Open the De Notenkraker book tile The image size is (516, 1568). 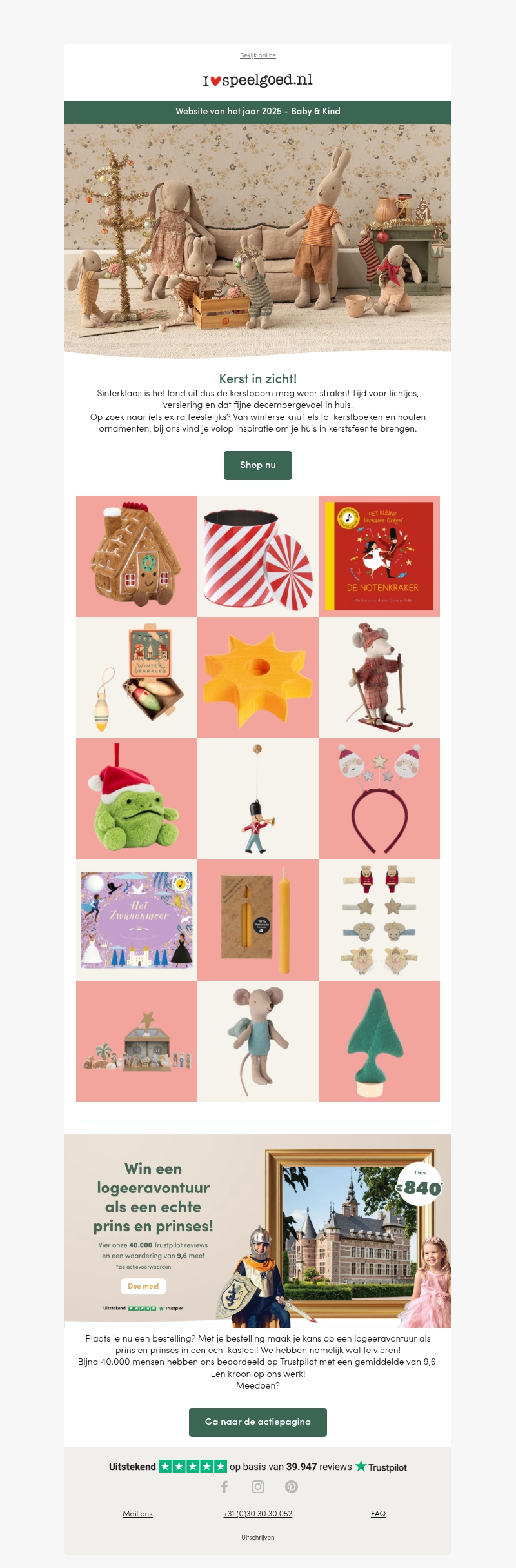coord(379,556)
